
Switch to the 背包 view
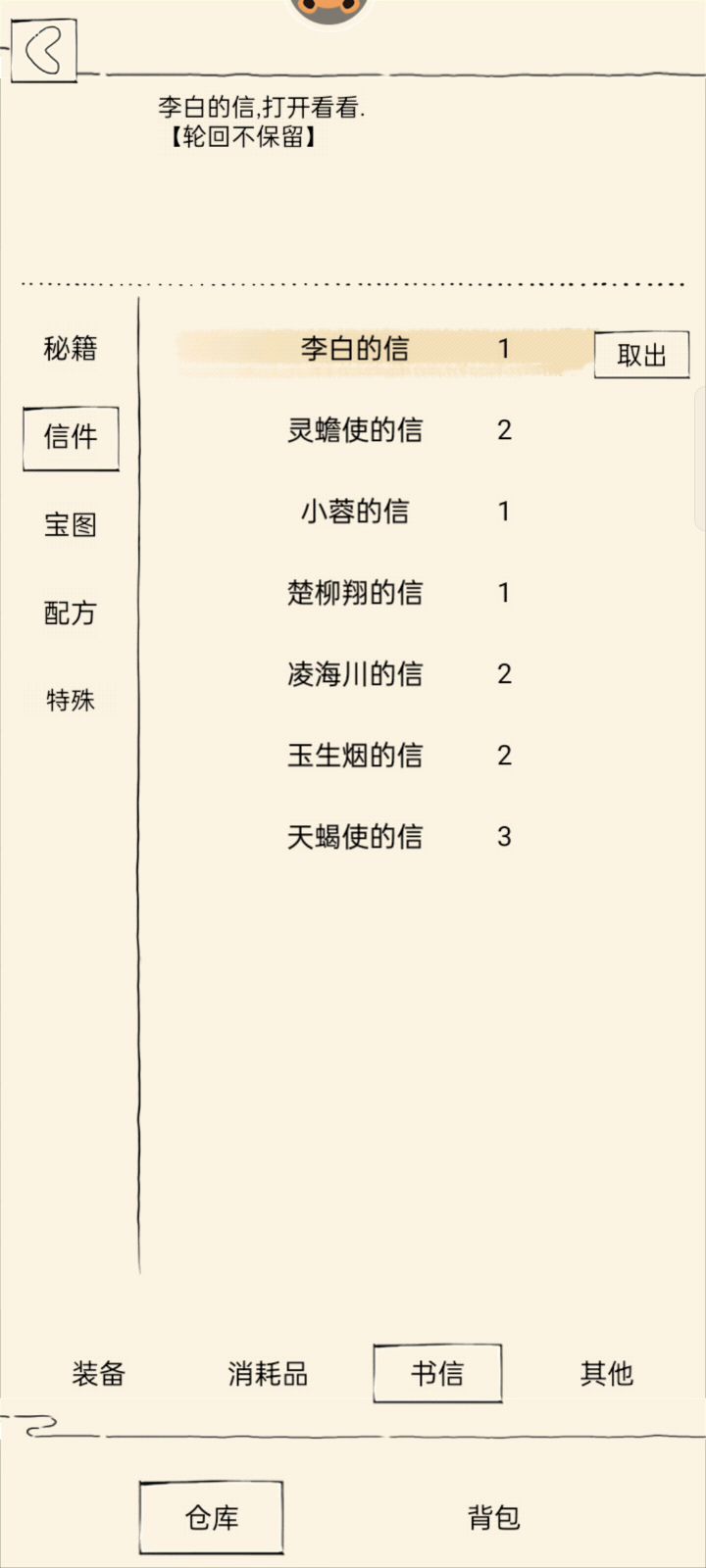pos(494,1517)
